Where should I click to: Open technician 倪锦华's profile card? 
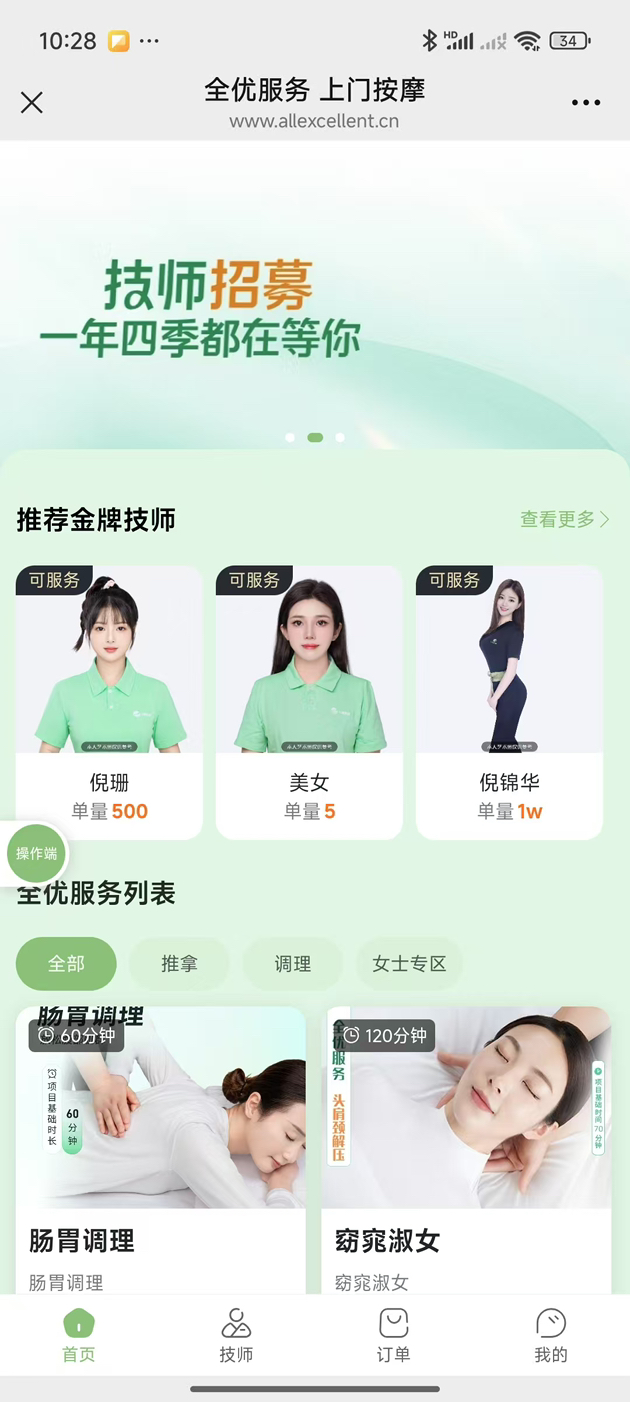pos(509,702)
